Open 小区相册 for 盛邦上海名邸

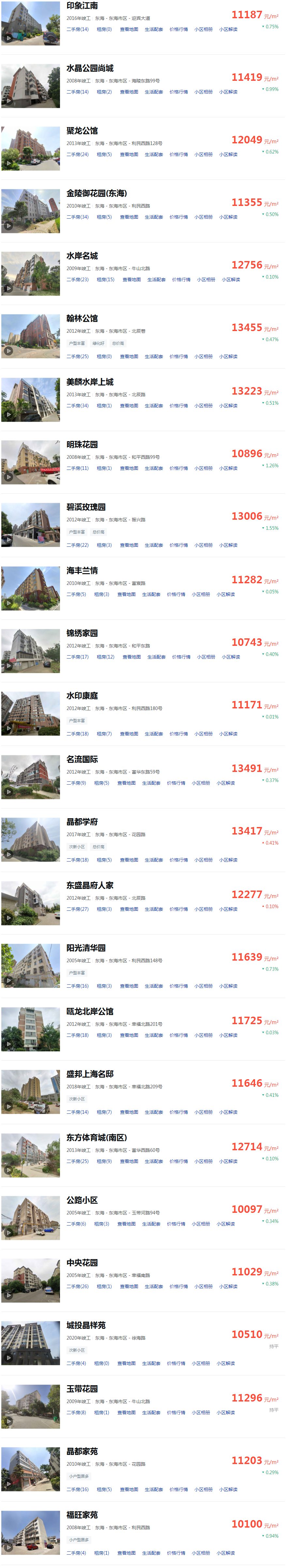click(204, 1112)
